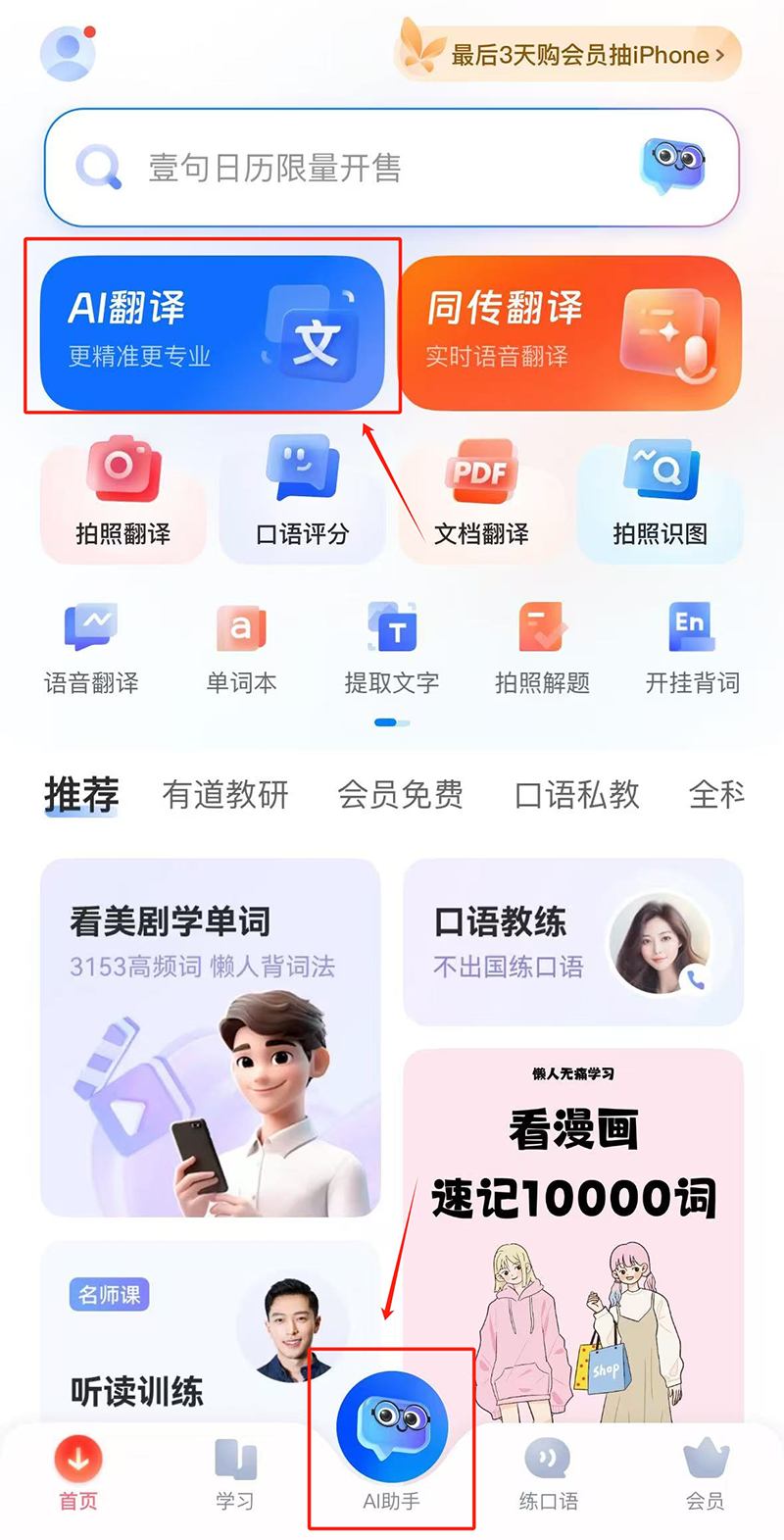784x1540 pixels.
Task: Switch to 会员免费 tab
Action: point(400,794)
